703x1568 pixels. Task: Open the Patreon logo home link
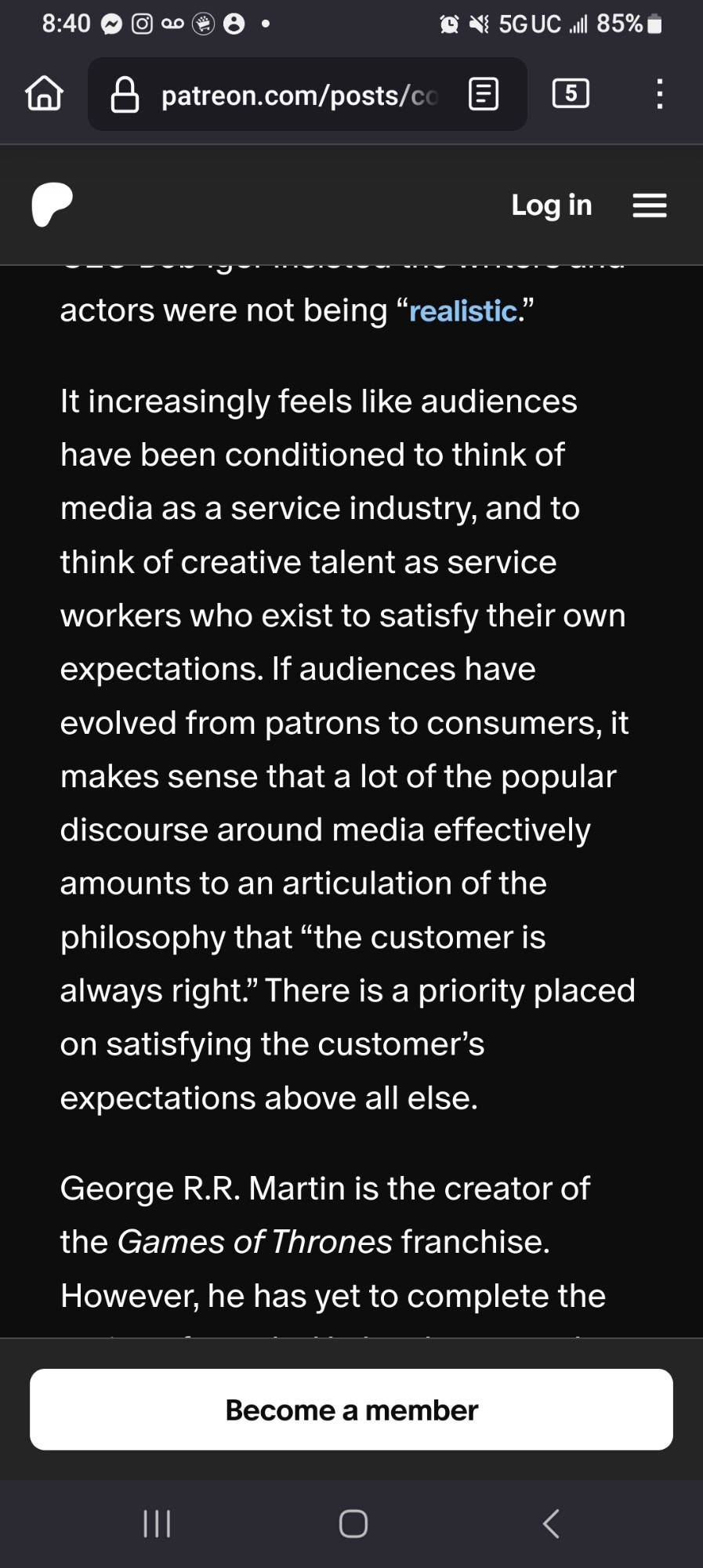tap(52, 205)
